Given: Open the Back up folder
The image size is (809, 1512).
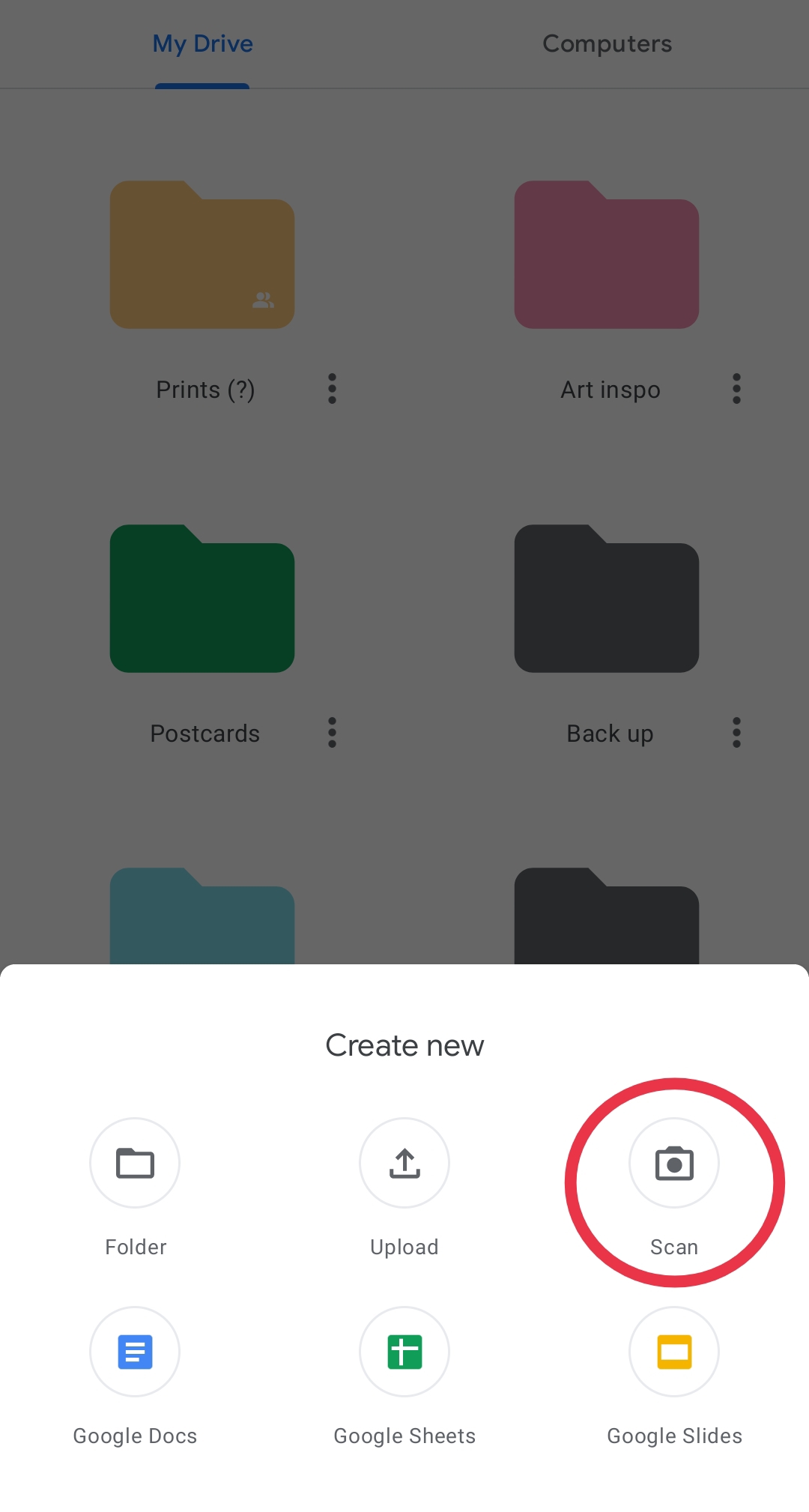Looking at the screenshot, I should (607, 599).
